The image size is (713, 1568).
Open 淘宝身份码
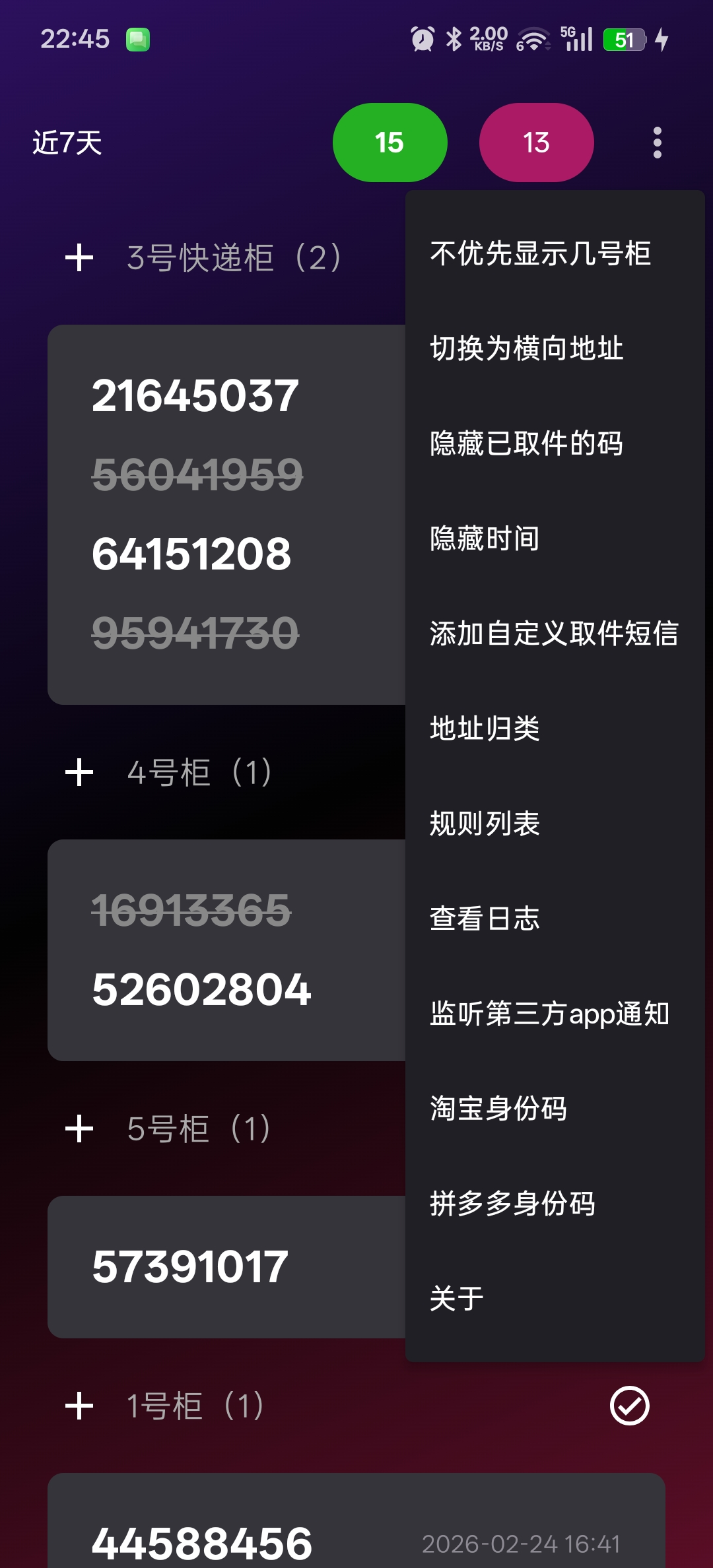tap(498, 1109)
